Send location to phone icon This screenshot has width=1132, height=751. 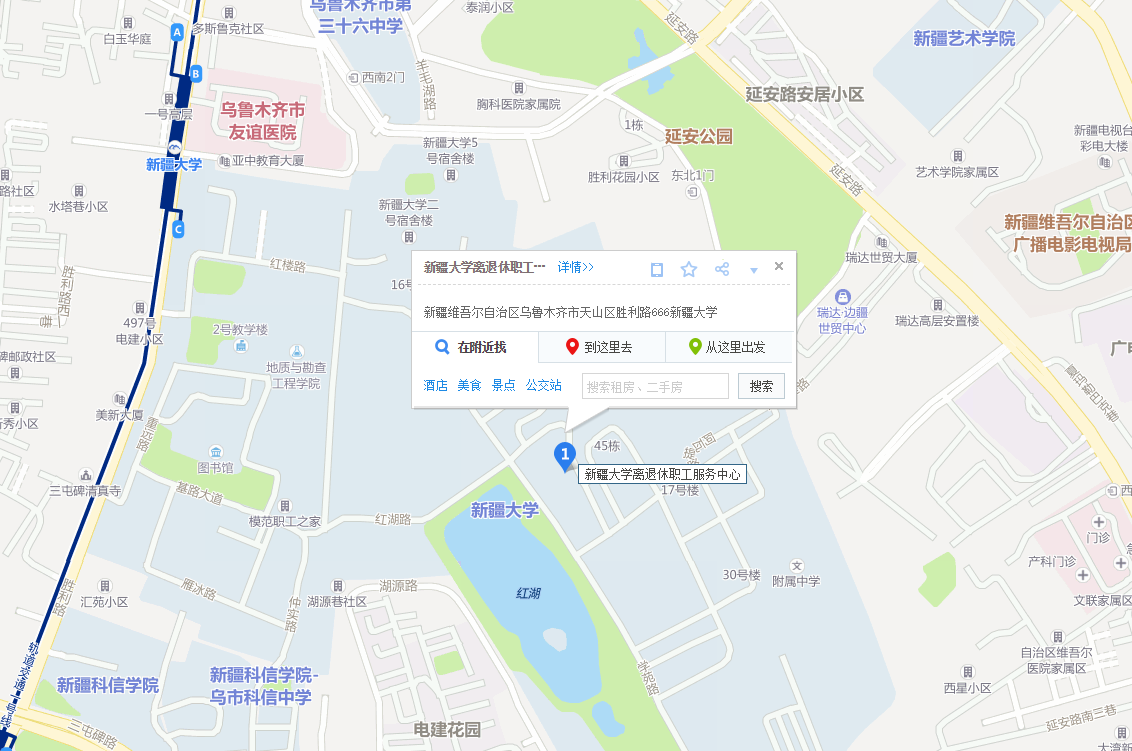[657, 269]
